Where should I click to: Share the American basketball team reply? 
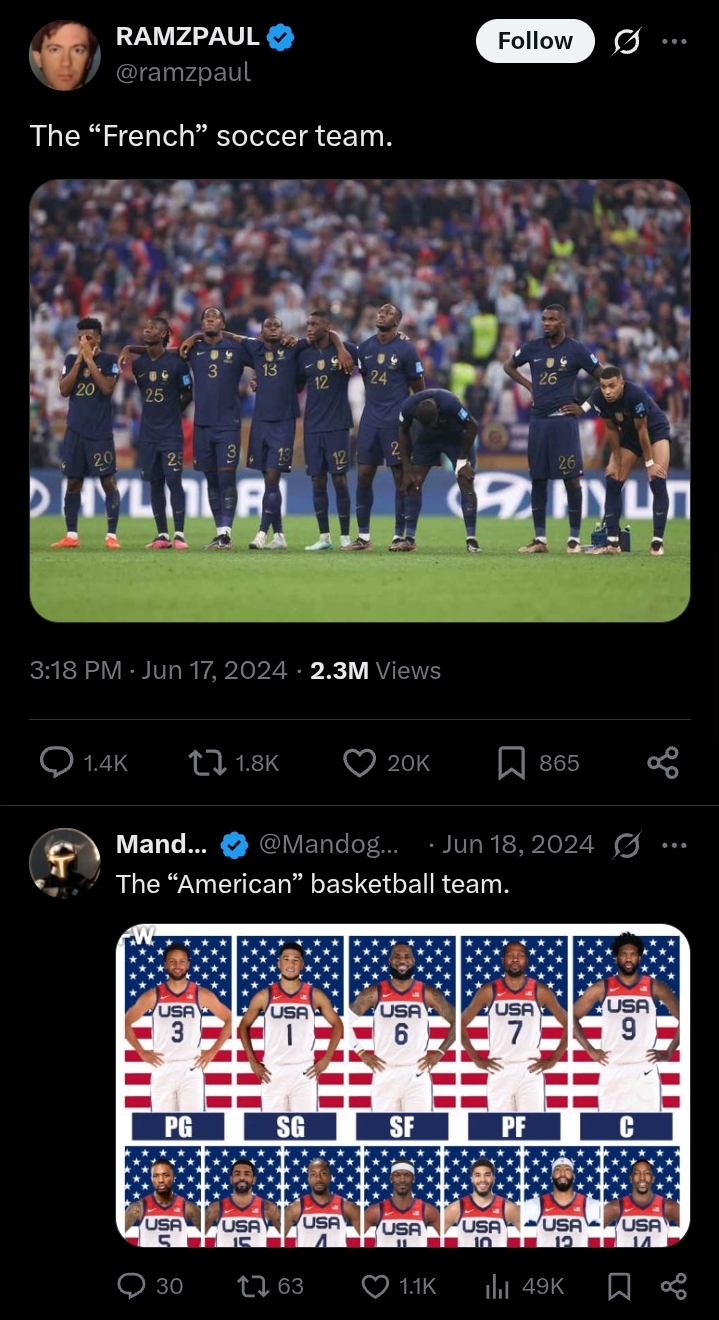[x=674, y=1286]
